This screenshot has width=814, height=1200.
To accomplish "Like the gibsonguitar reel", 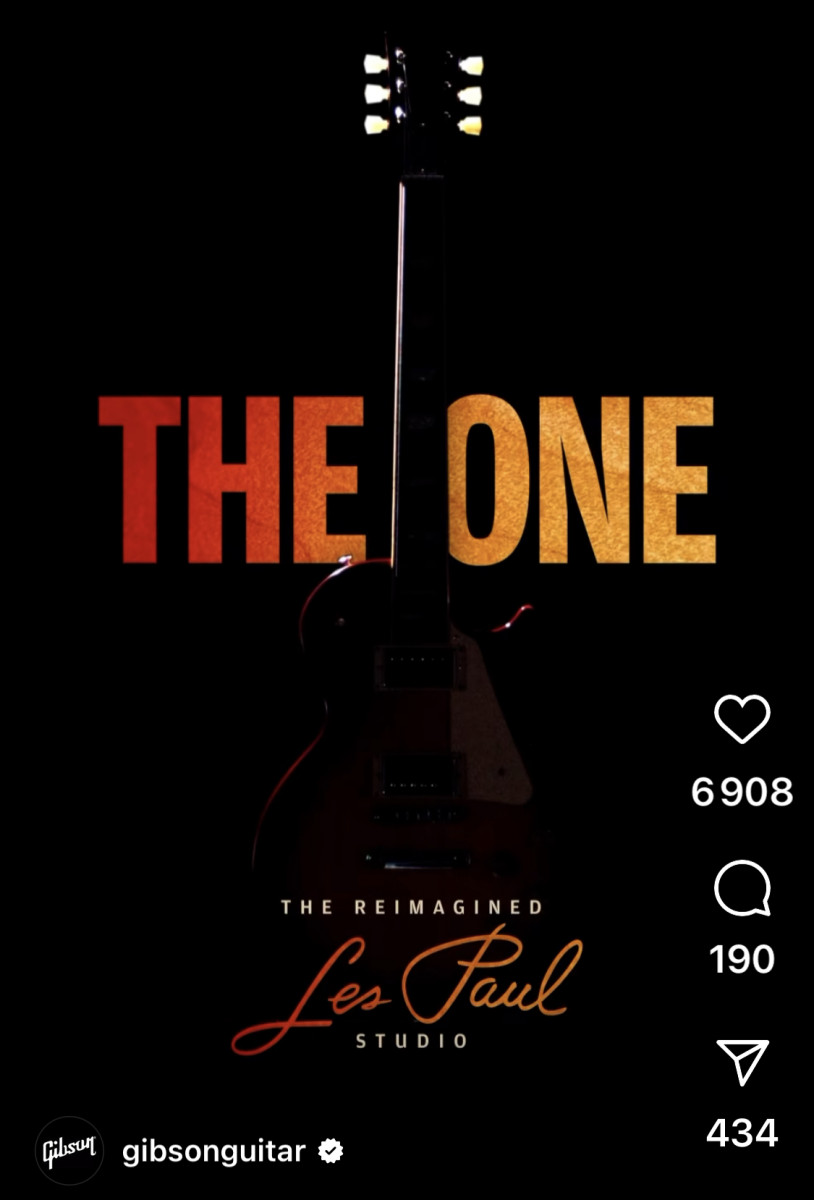I will pos(742,719).
